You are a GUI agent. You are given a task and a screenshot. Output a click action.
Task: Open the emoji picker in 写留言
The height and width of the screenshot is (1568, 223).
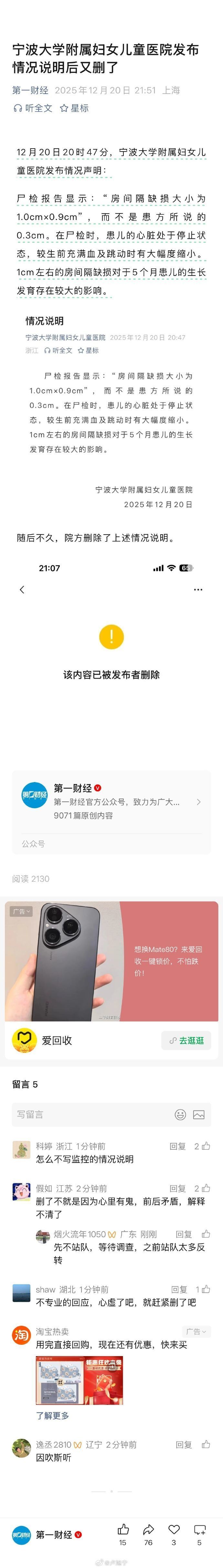click(x=180, y=1114)
